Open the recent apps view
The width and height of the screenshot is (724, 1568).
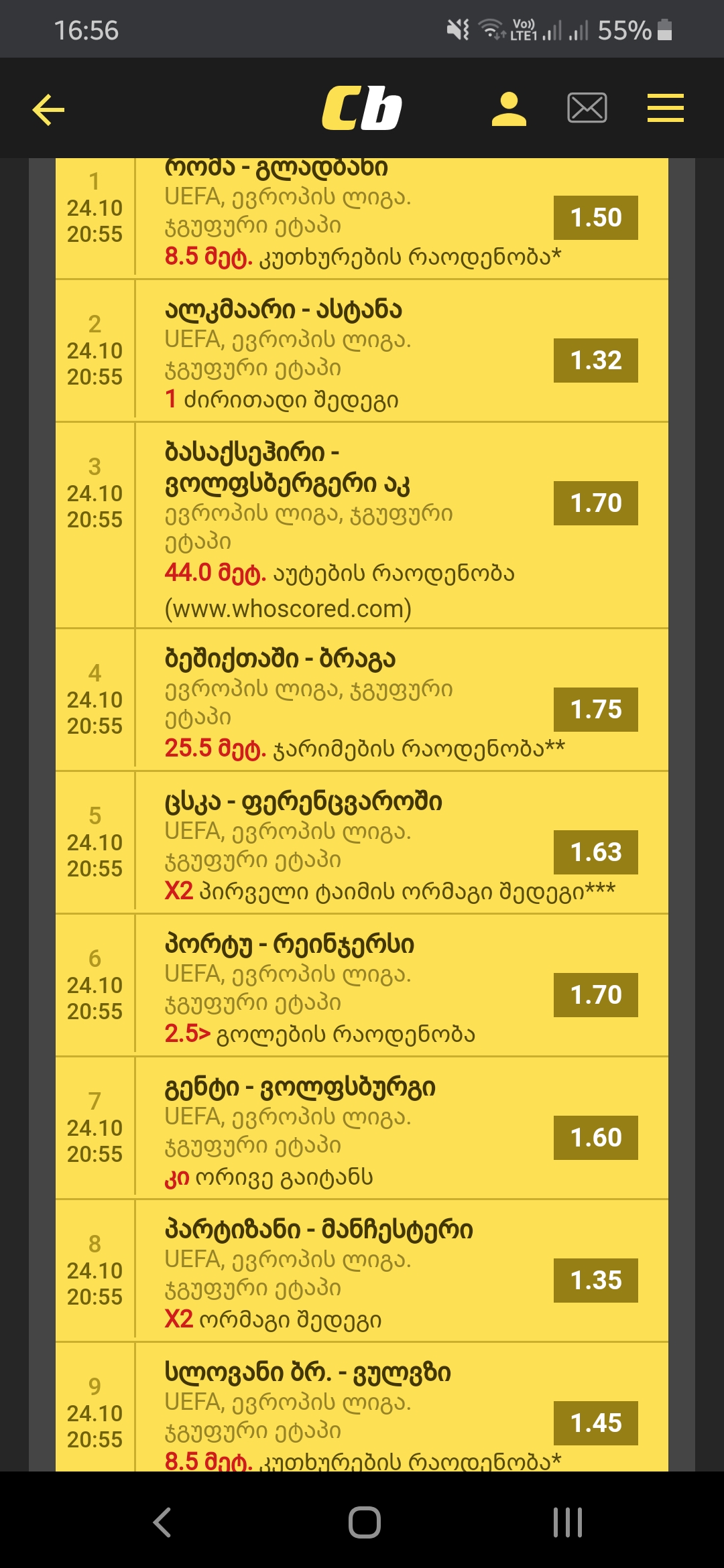[x=567, y=1522]
